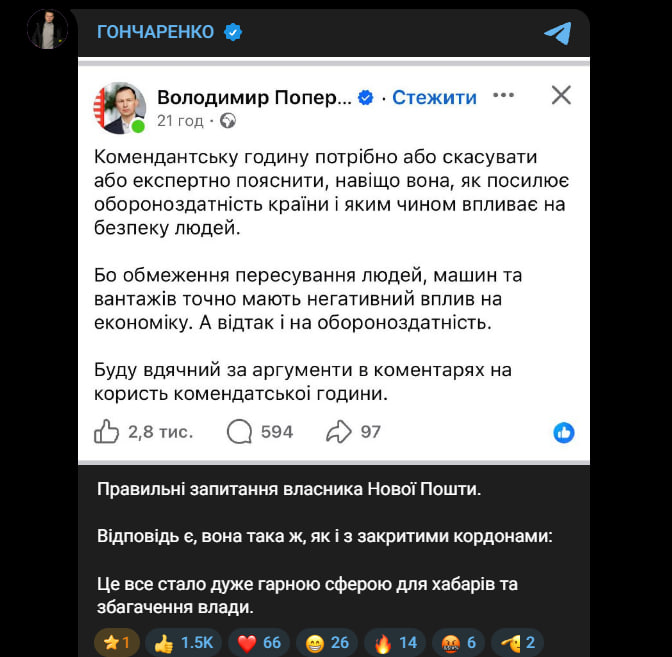Open the ГОНЧАРЕНКО channel name link
The width and height of the screenshot is (672, 657).
(x=155, y=31)
